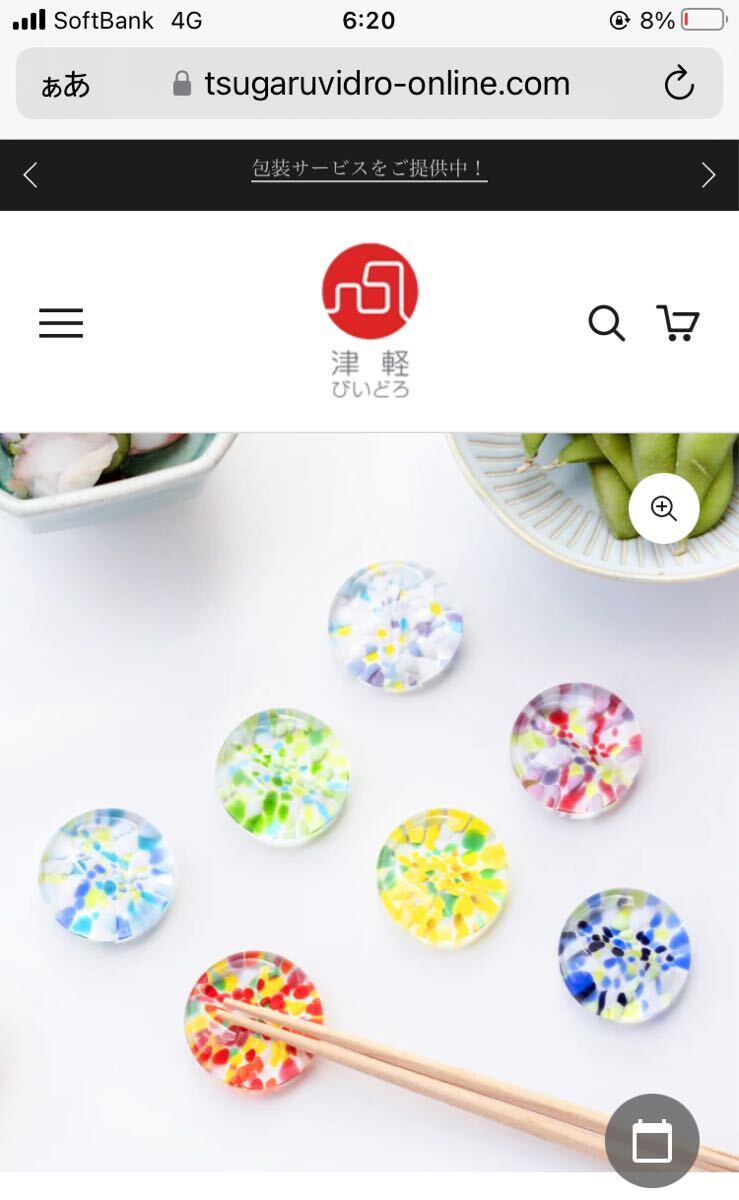Reload the page in Safari

pyautogui.click(x=679, y=84)
